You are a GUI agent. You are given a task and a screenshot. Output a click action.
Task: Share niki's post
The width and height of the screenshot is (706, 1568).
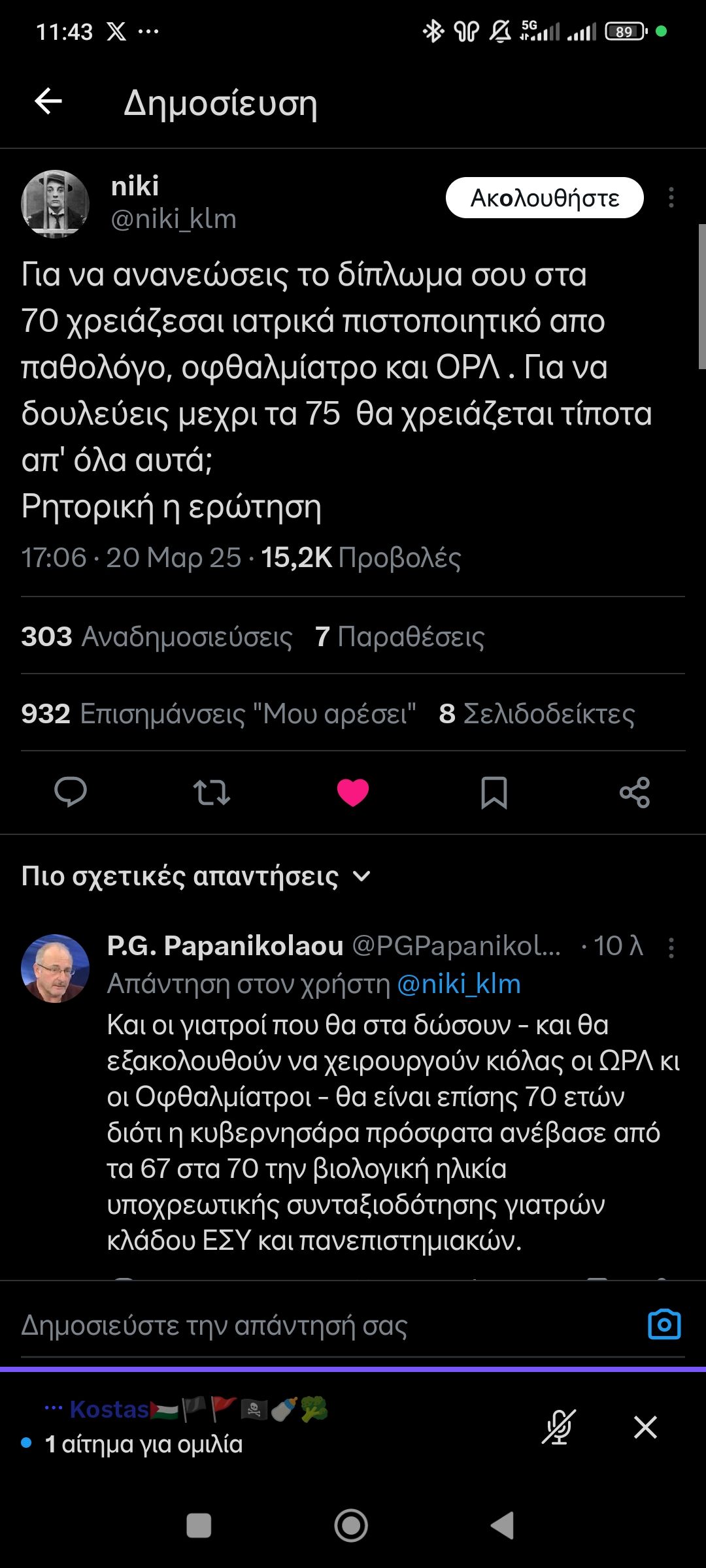click(635, 792)
